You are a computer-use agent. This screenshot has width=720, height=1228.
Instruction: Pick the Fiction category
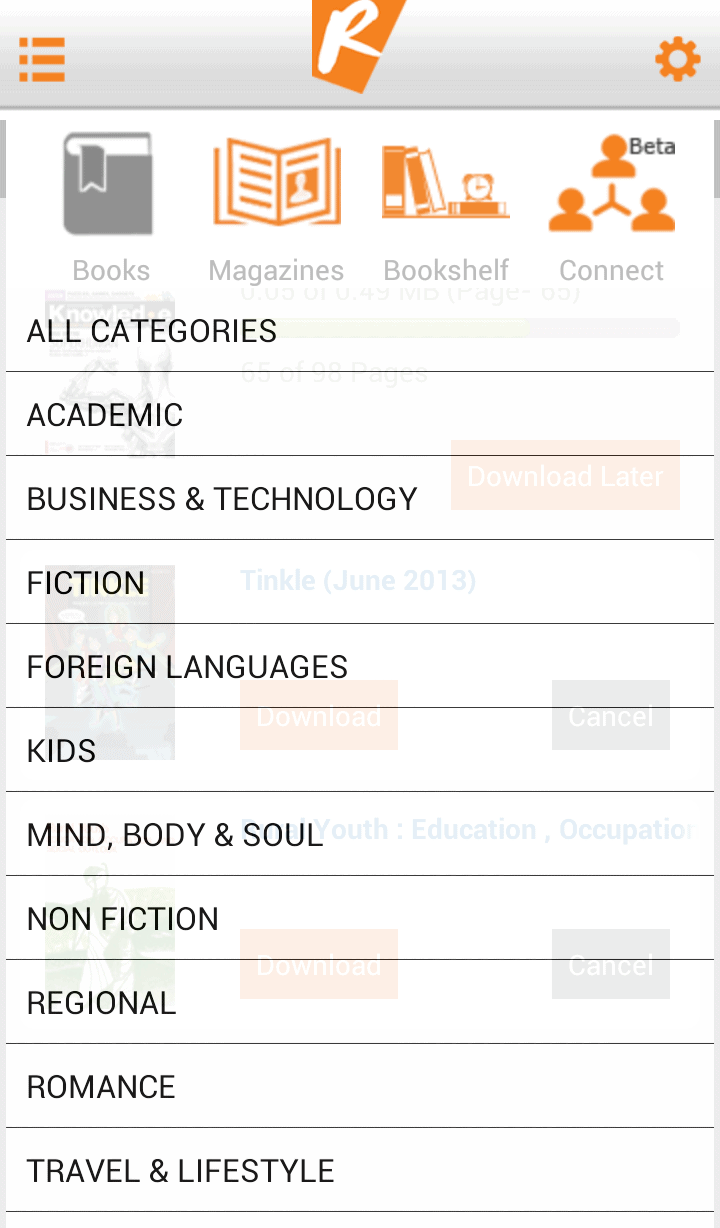(360, 583)
